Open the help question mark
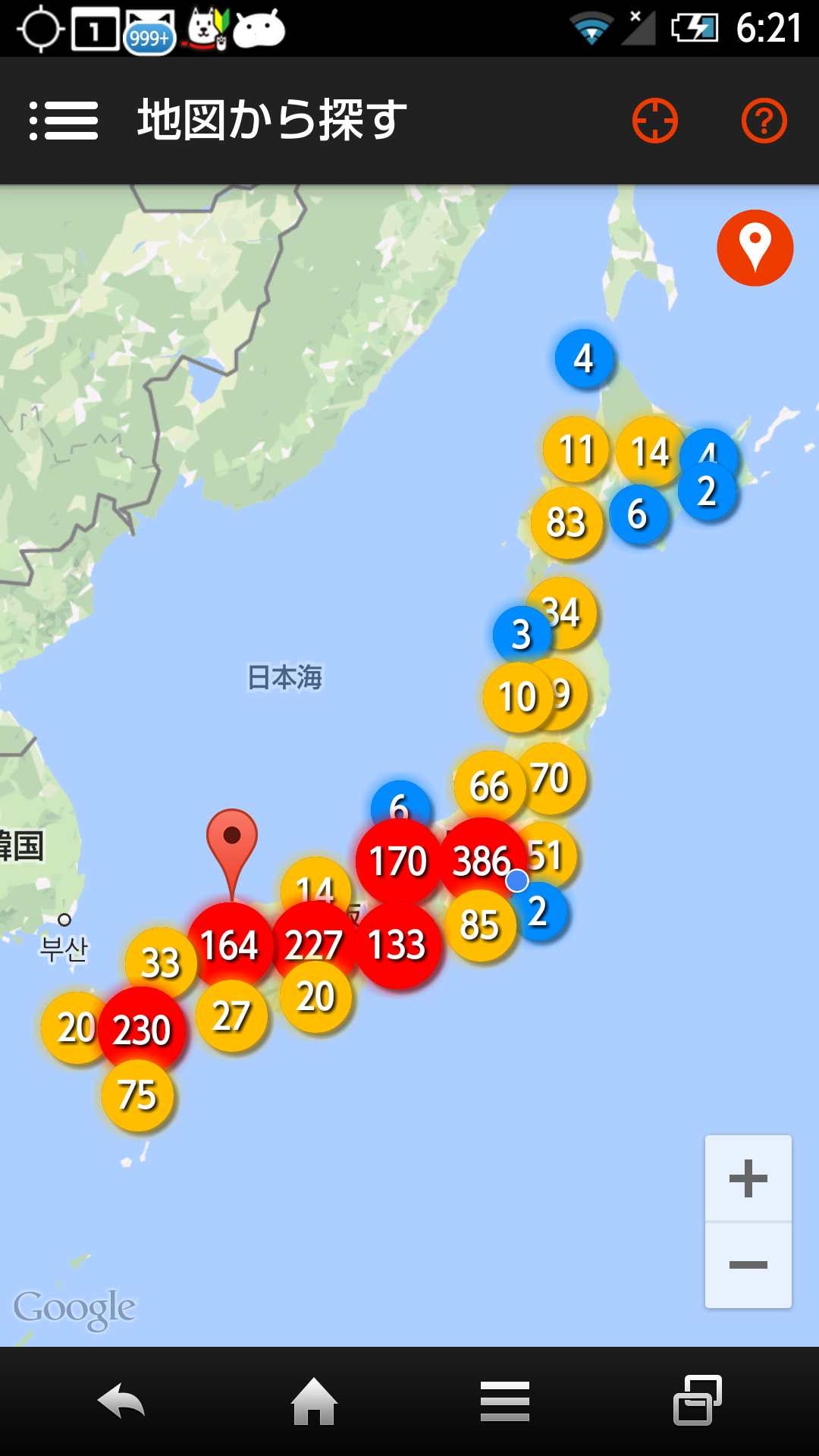Viewport: 819px width, 1456px height. [x=764, y=121]
